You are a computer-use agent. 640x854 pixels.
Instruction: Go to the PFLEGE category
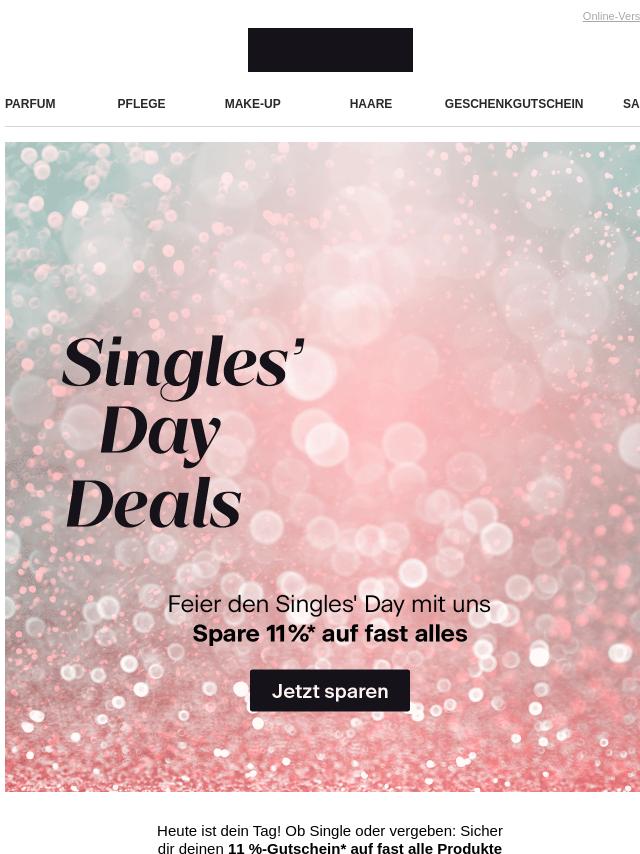(x=141, y=104)
